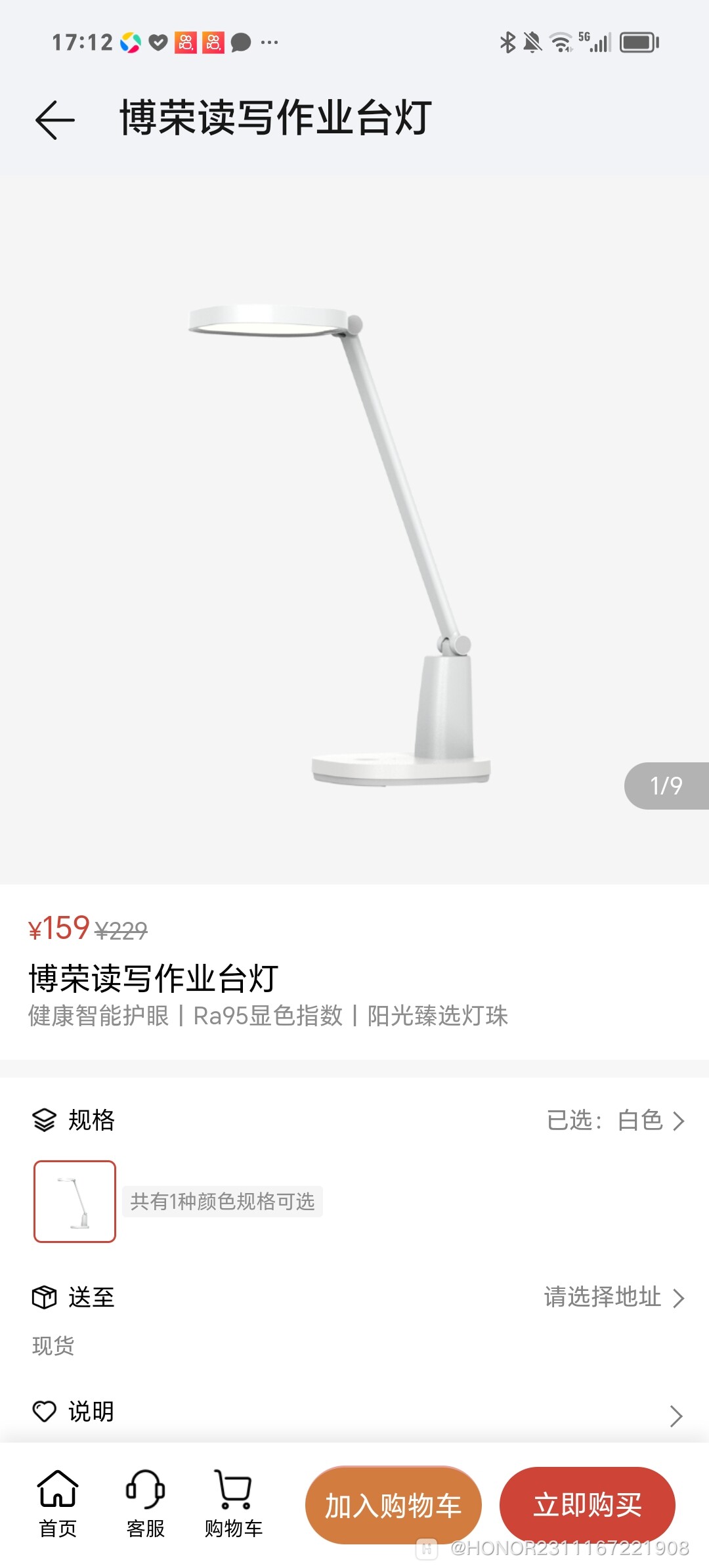Click the heart icon beside 说明
This screenshot has height=1568, width=709.
pyautogui.click(x=45, y=1412)
